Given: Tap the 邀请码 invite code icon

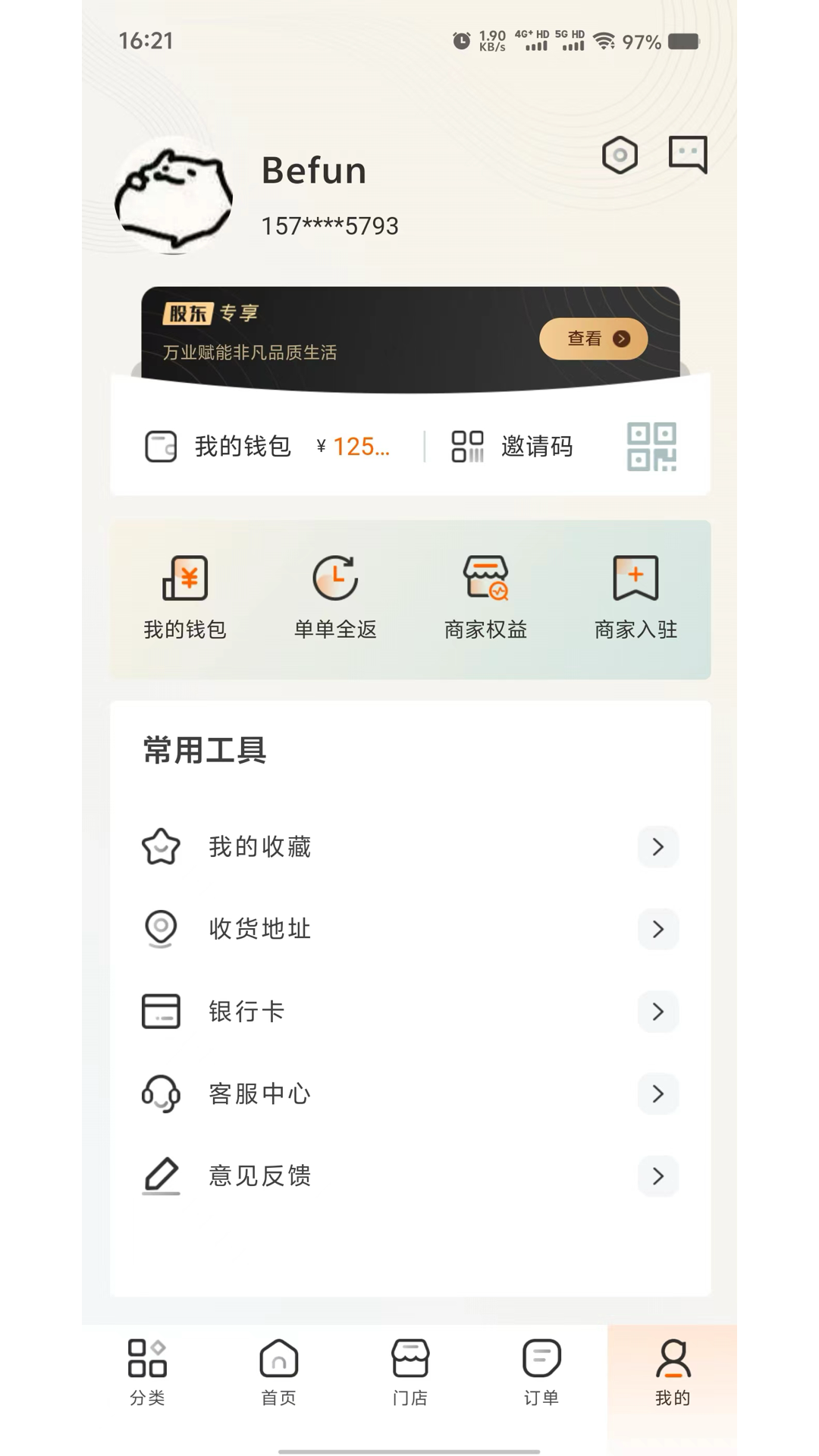Looking at the screenshot, I should [466, 446].
